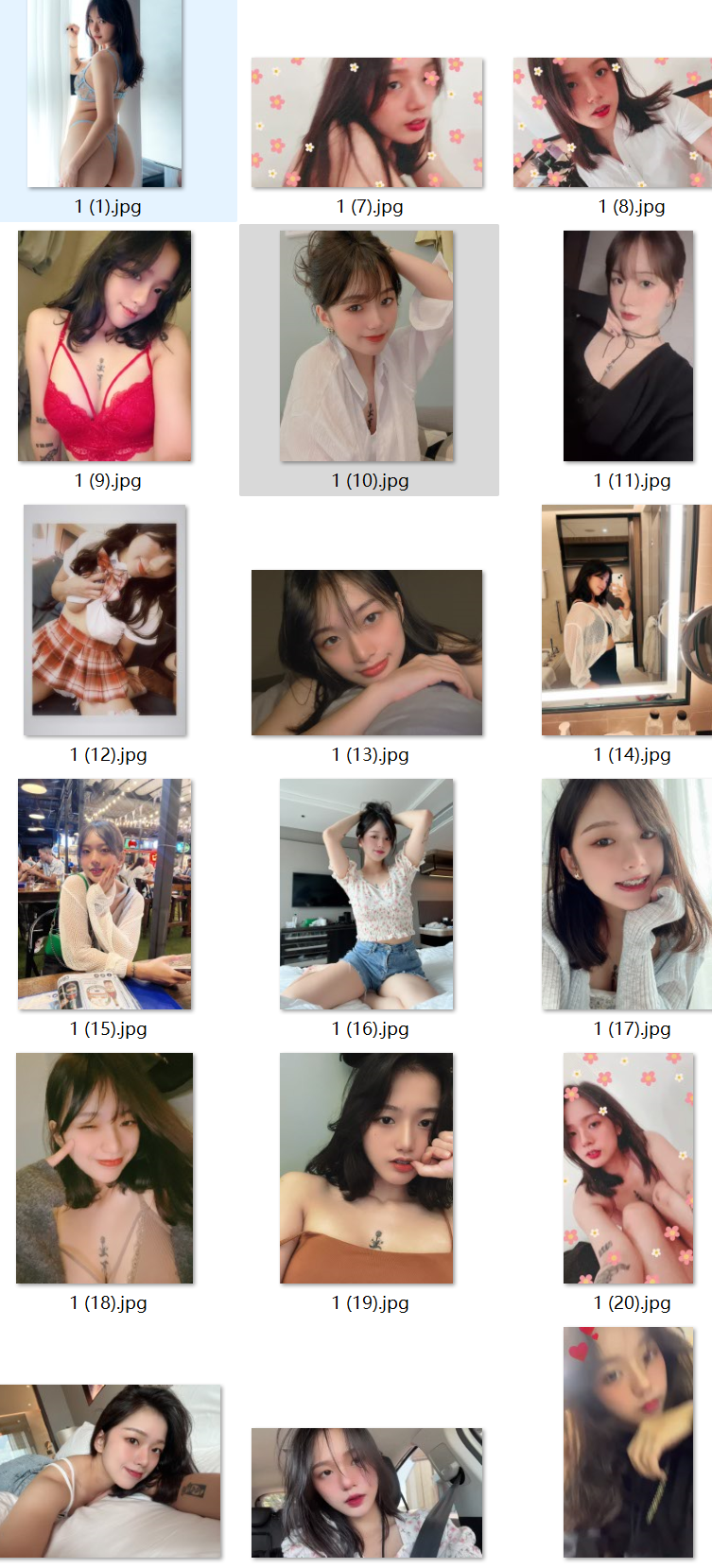
Task: Open the highlighted file 1 (10).jpg
Action: (x=367, y=346)
